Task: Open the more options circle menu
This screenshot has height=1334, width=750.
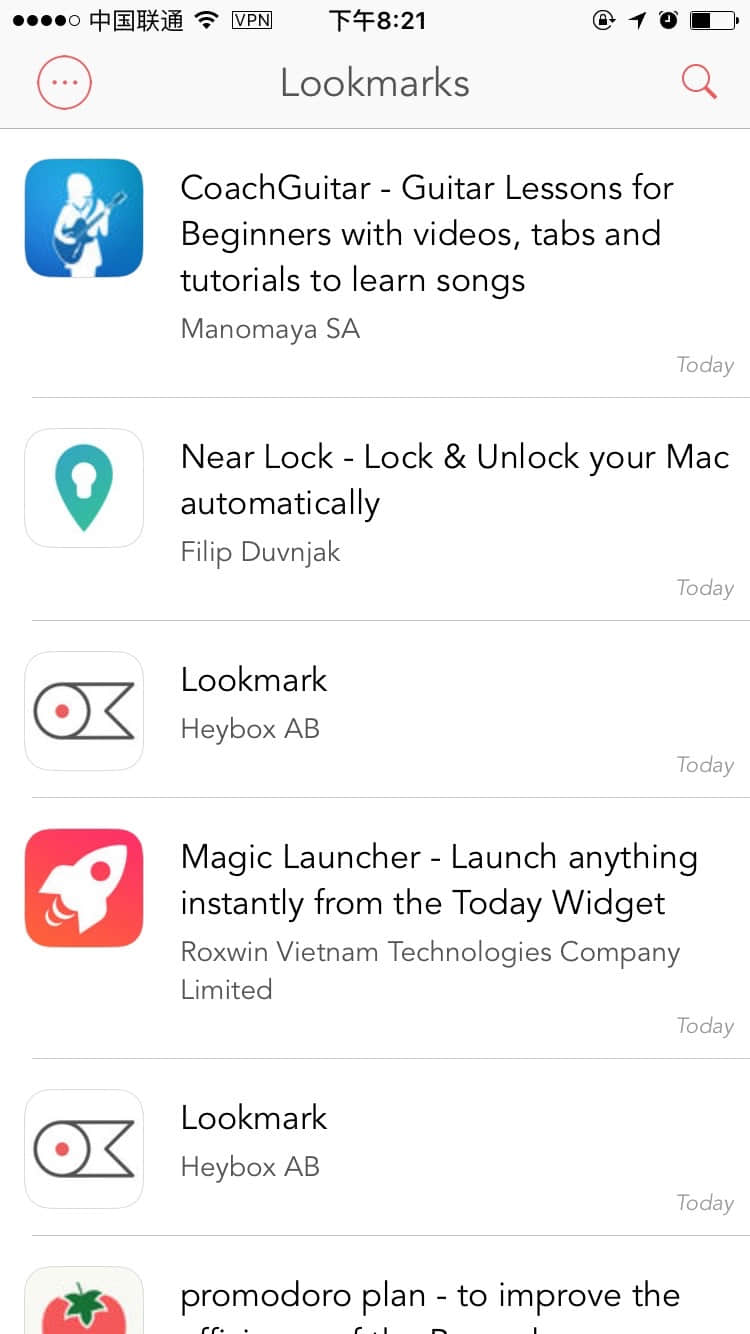Action: coord(64,83)
